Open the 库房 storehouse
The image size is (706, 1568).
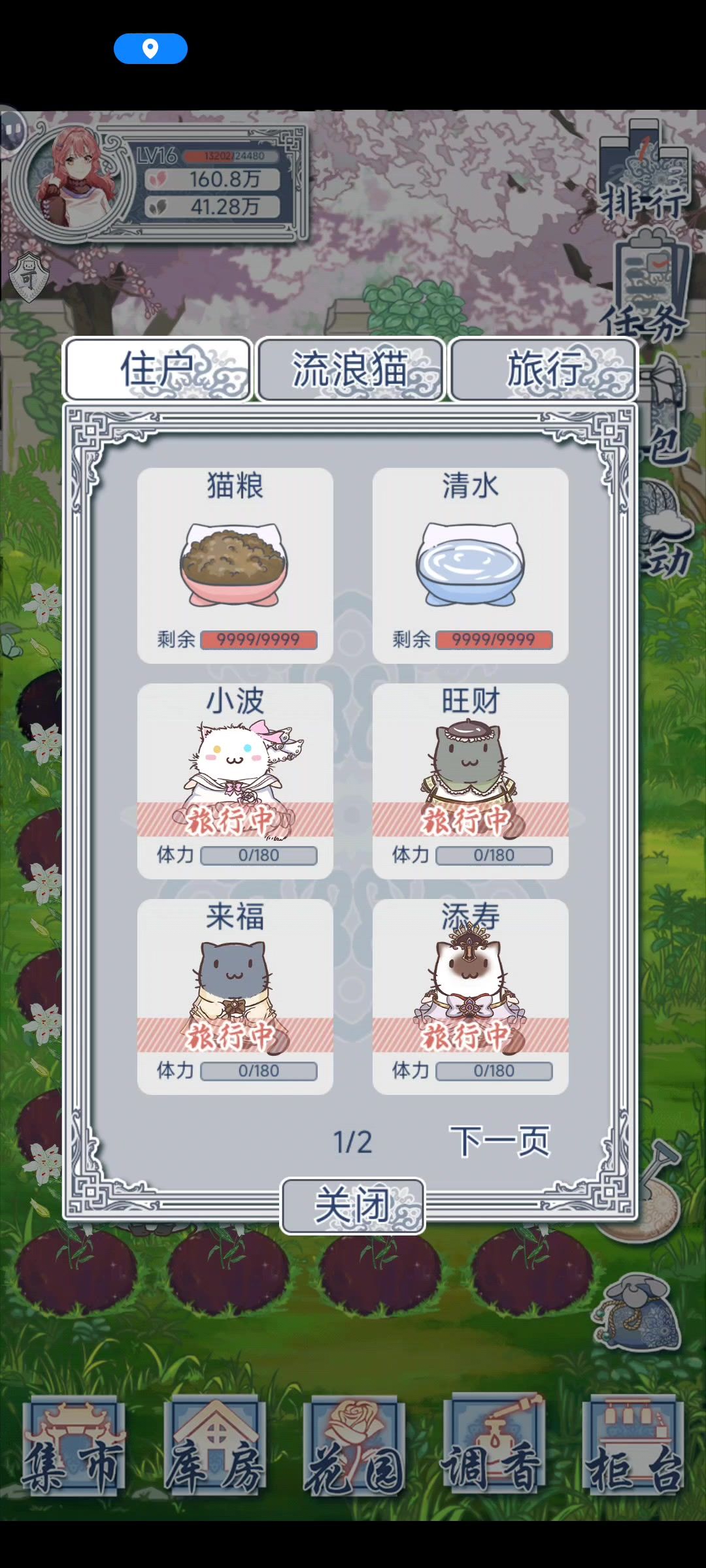tap(214, 1447)
